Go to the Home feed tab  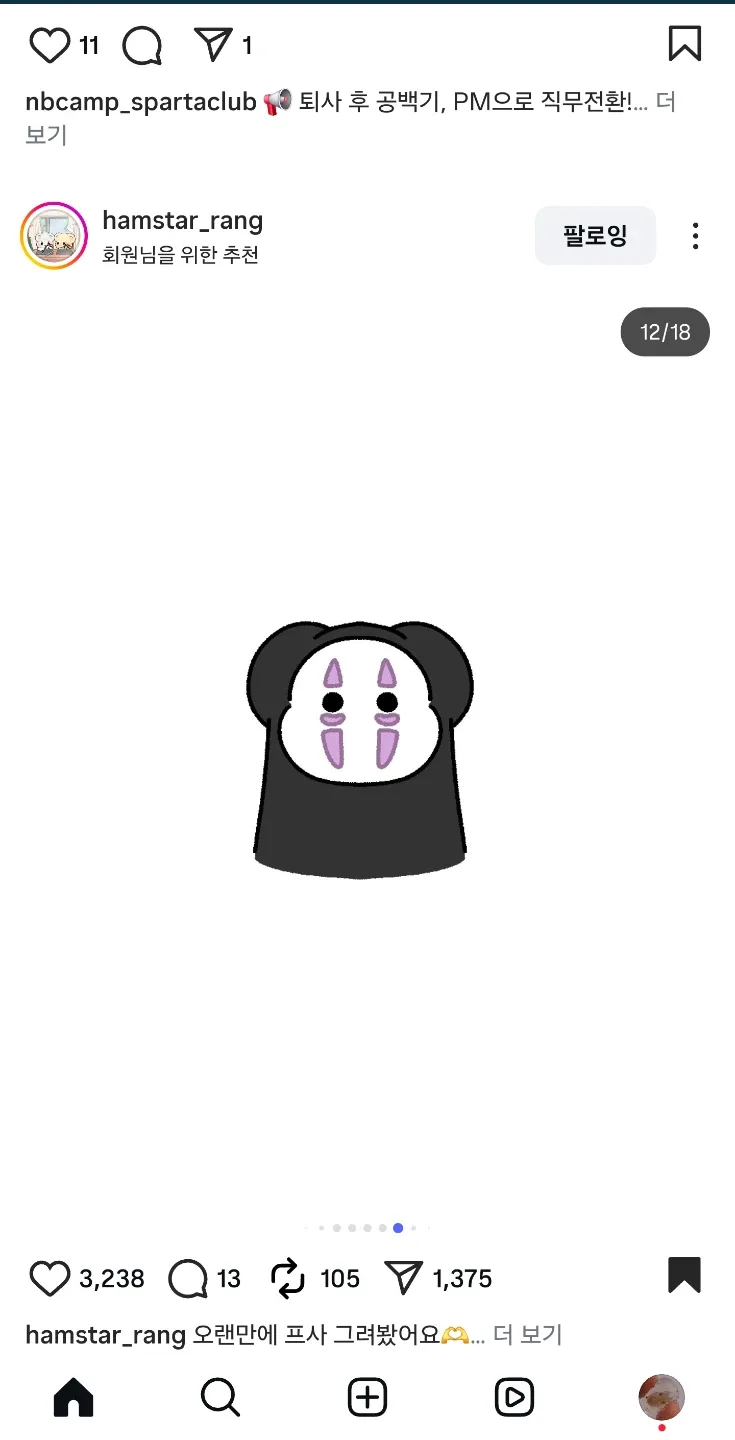[x=73, y=1397]
